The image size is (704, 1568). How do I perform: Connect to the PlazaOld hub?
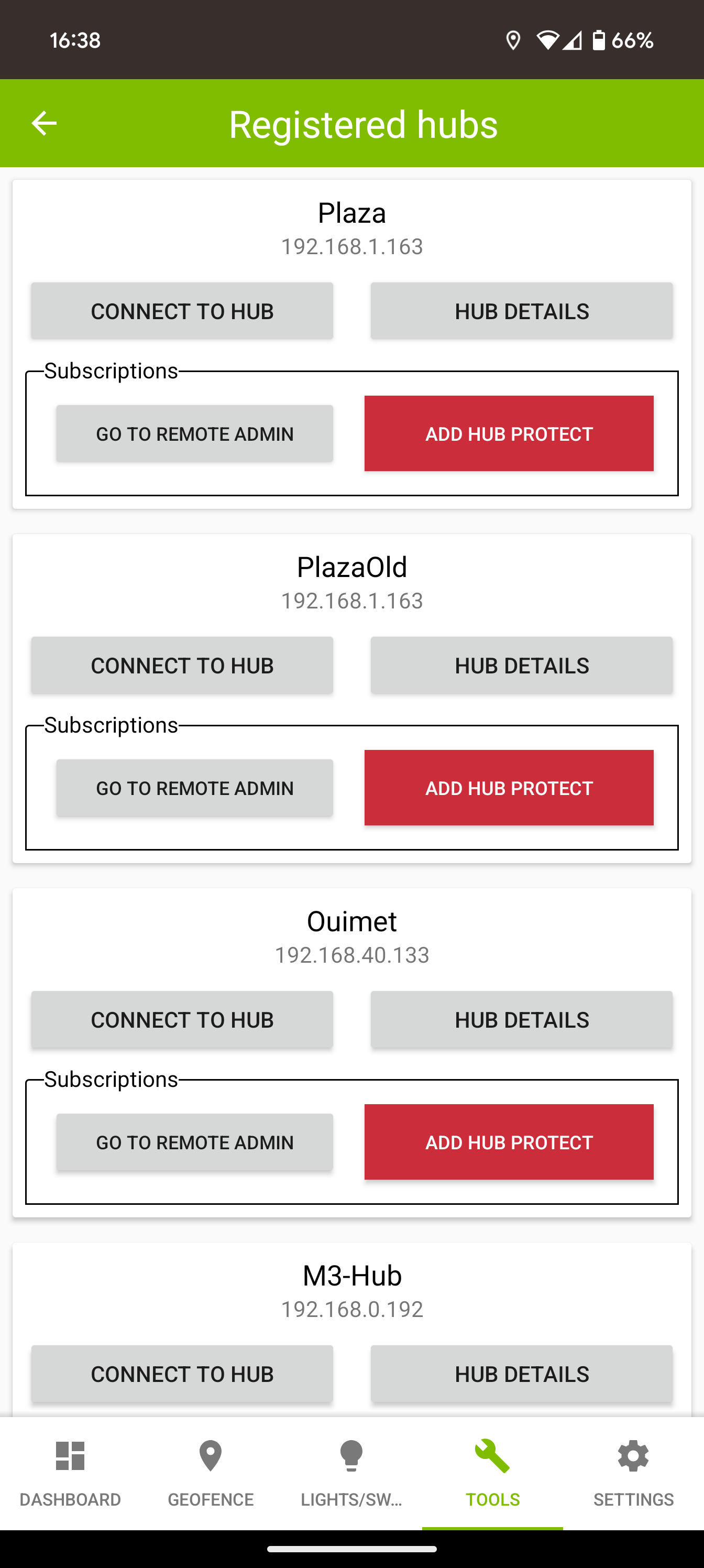click(x=182, y=666)
